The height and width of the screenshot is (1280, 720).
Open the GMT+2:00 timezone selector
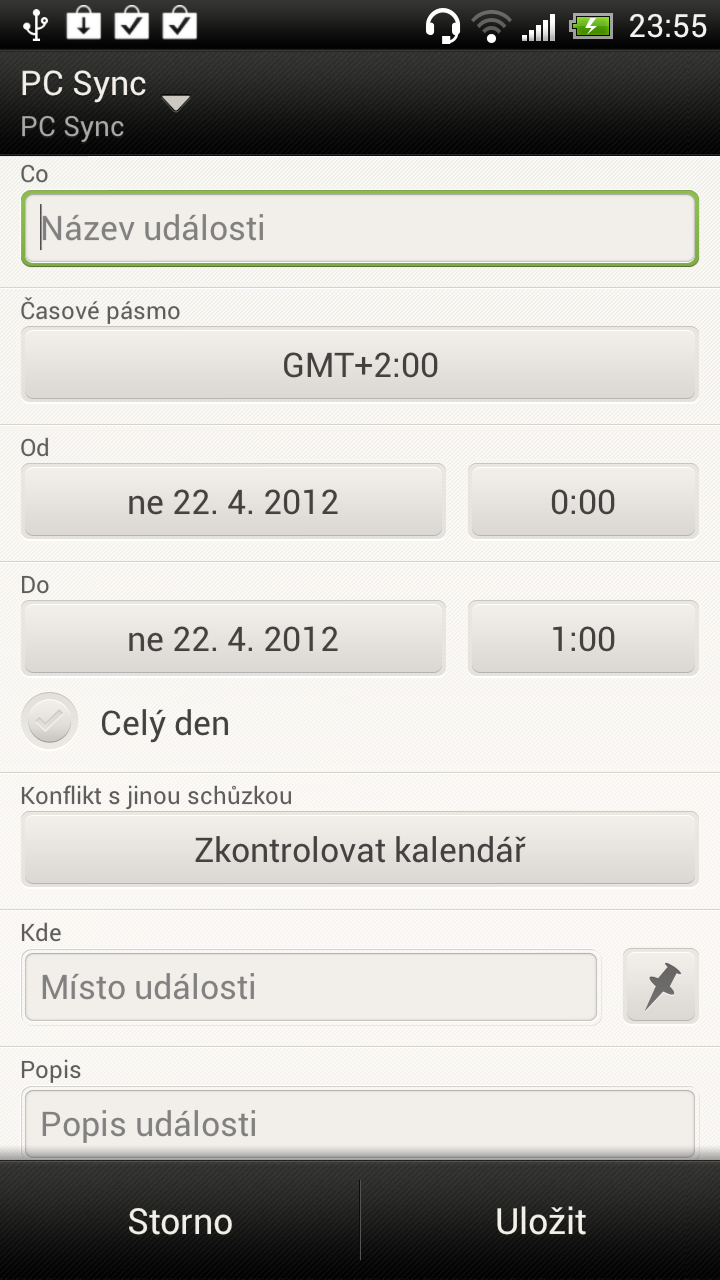pyautogui.click(x=360, y=364)
